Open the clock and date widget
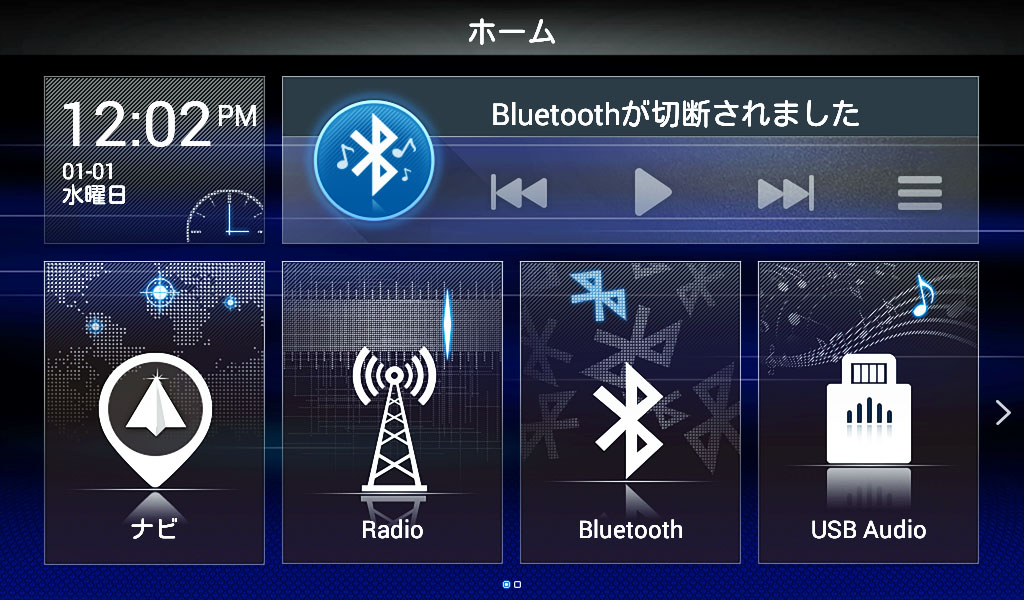 [155, 160]
